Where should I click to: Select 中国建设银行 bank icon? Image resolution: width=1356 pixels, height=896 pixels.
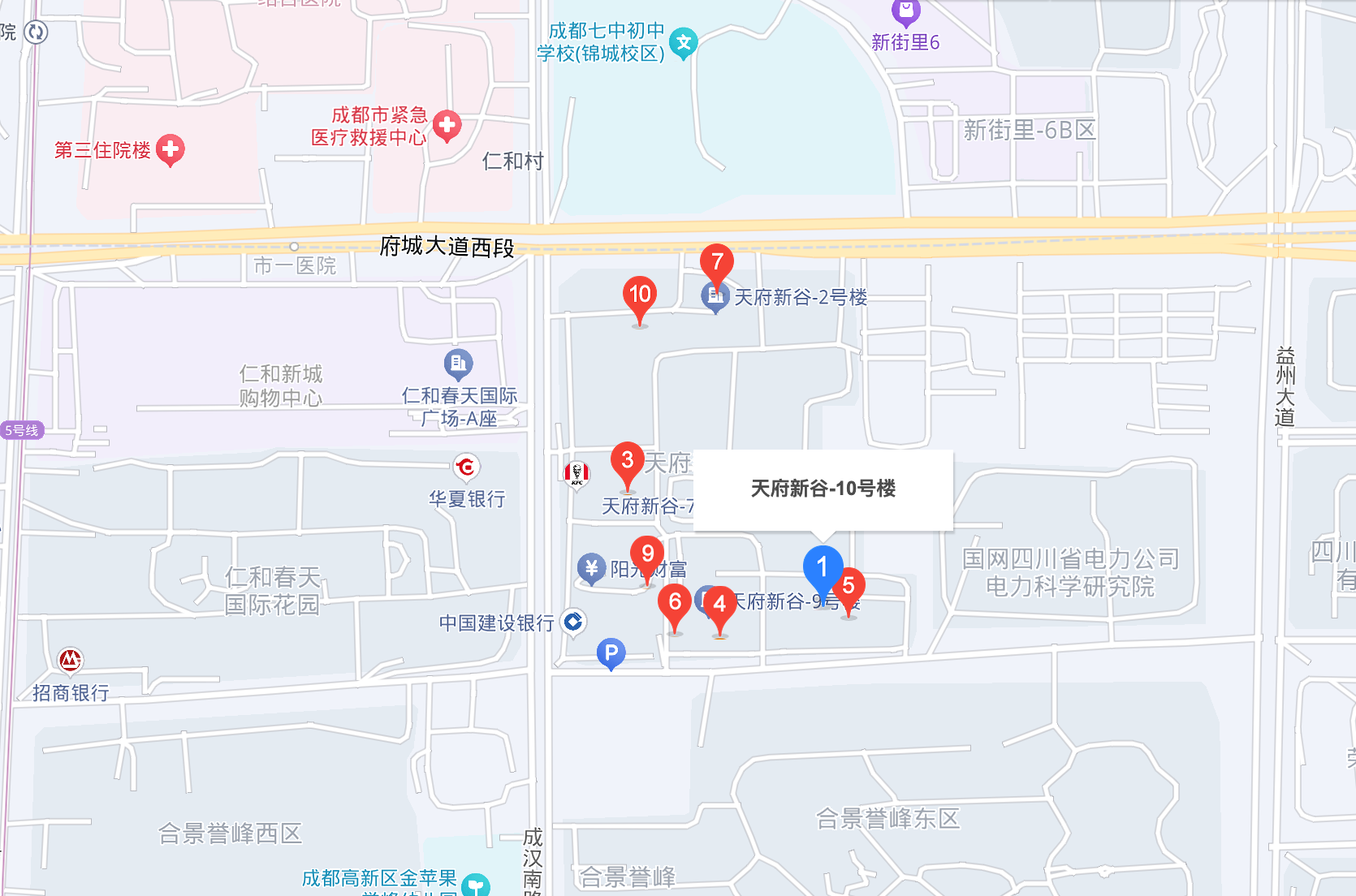point(573,622)
